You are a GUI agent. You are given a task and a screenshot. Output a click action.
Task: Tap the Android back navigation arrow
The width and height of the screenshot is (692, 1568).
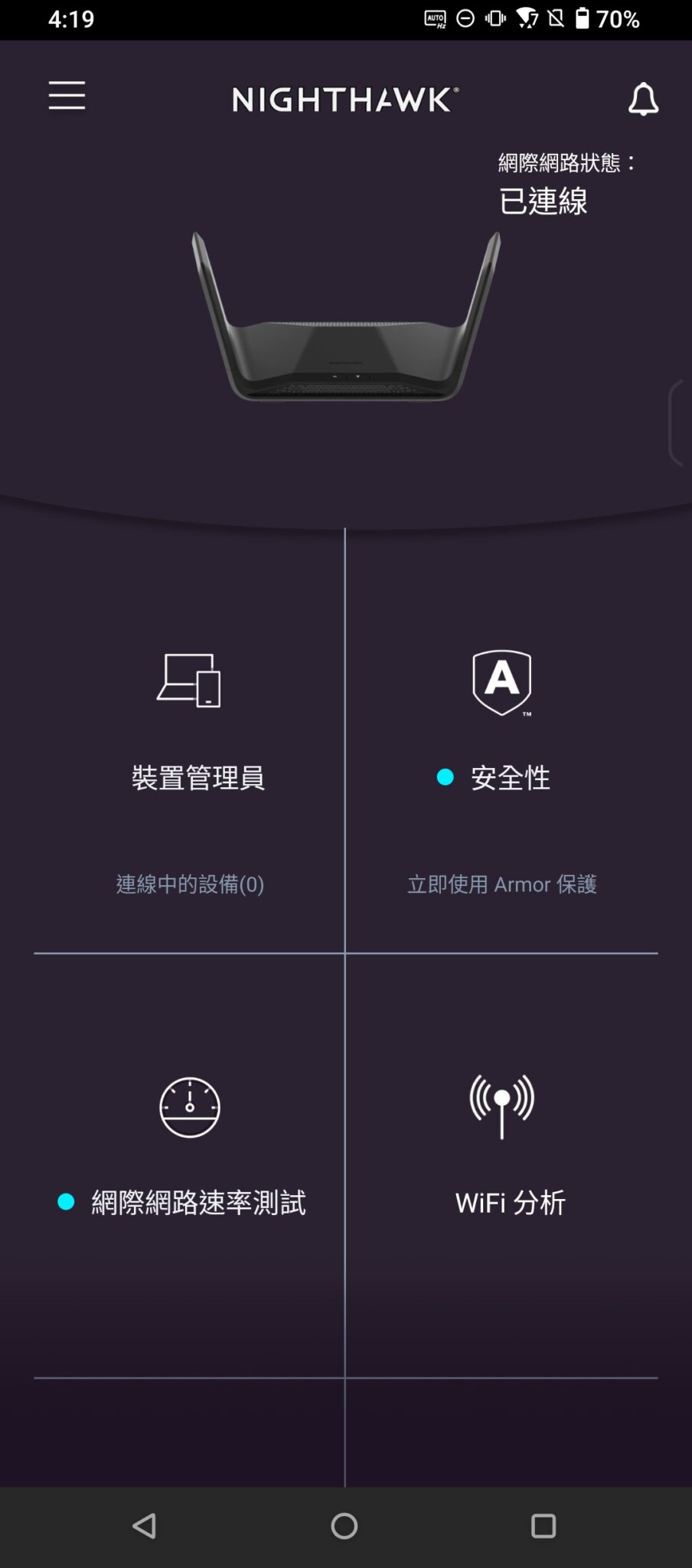click(145, 1524)
